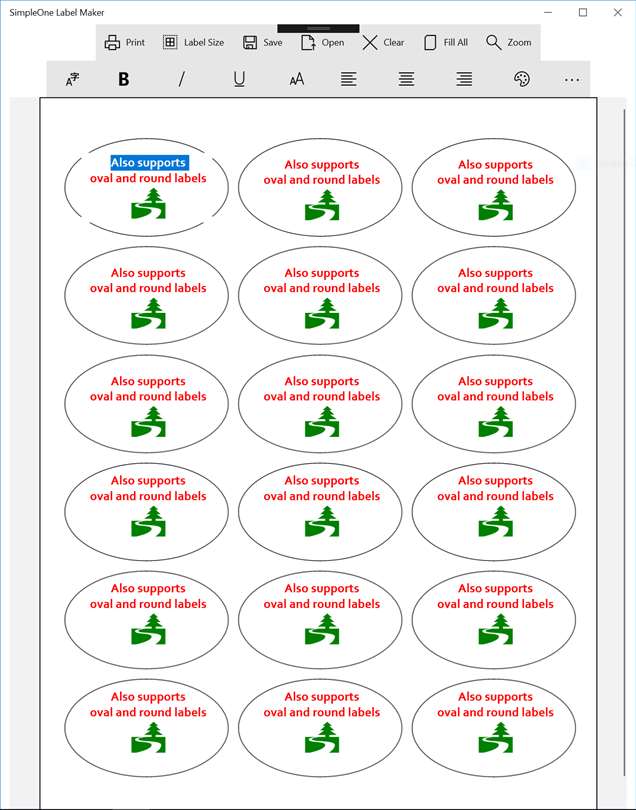
Task: Open the more options ellipsis
Action: tap(572, 79)
